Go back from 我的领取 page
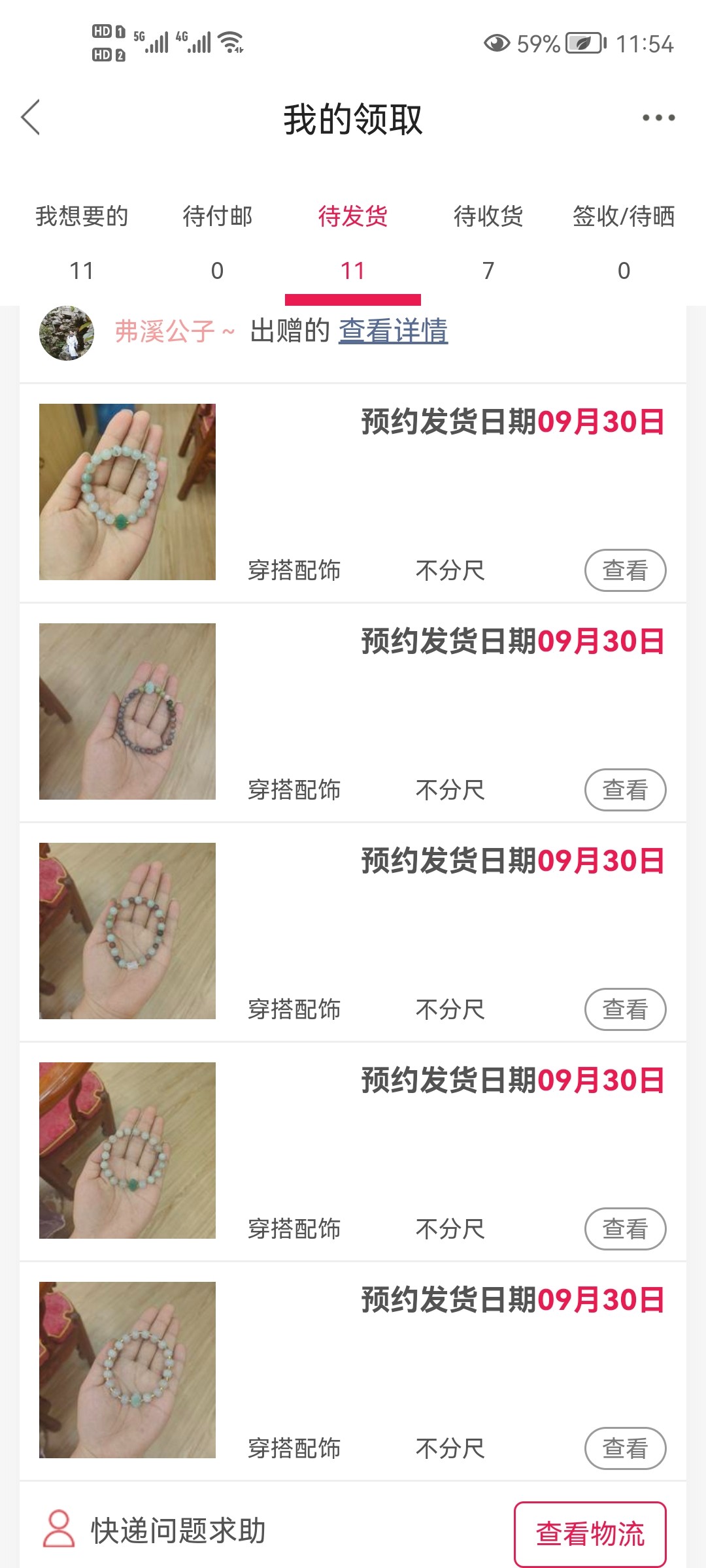The image size is (706, 1568). 31,118
